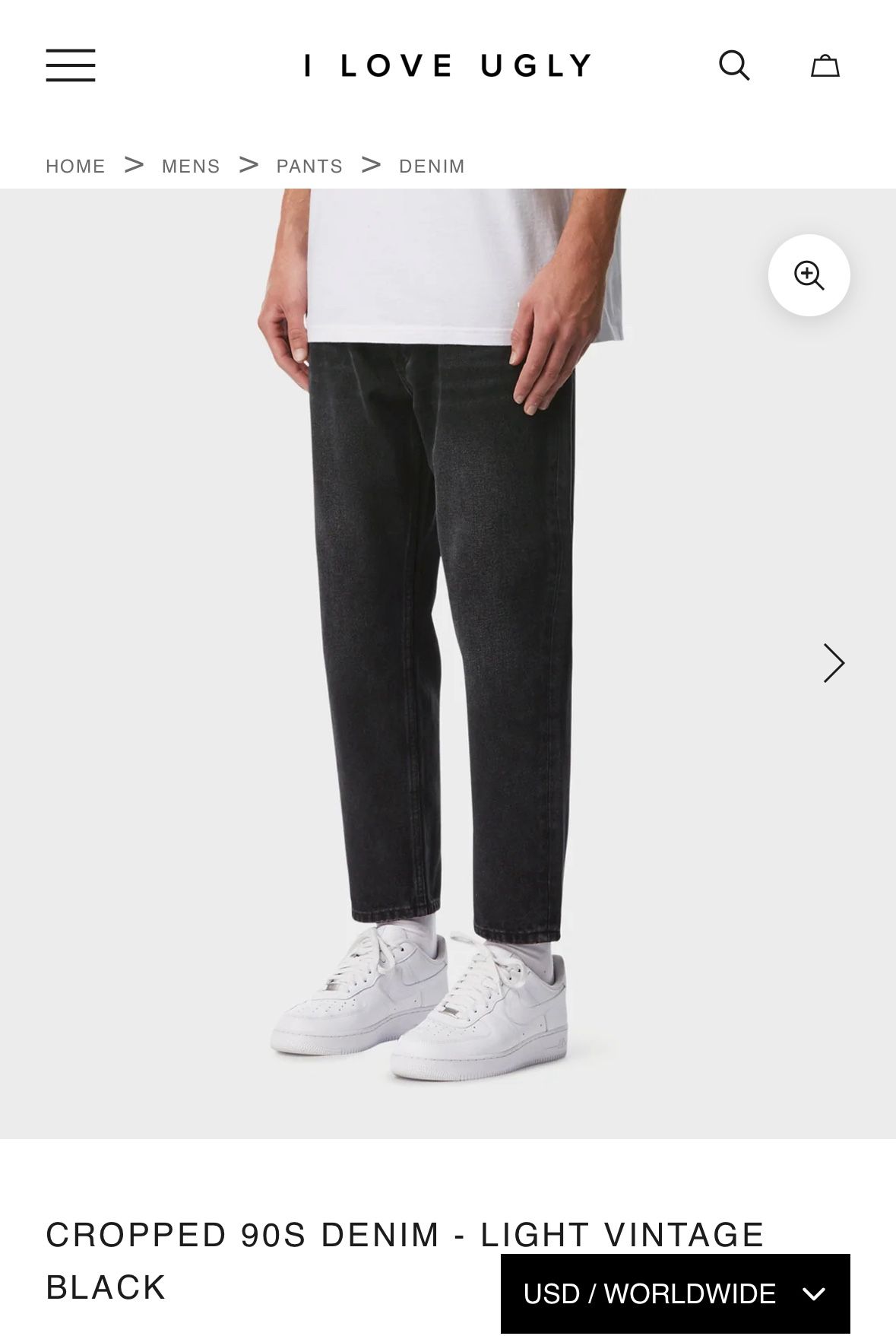Navigate to the Pants category breadcrumb
This screenshot has width=896, height=1336.
click(309, 166)
